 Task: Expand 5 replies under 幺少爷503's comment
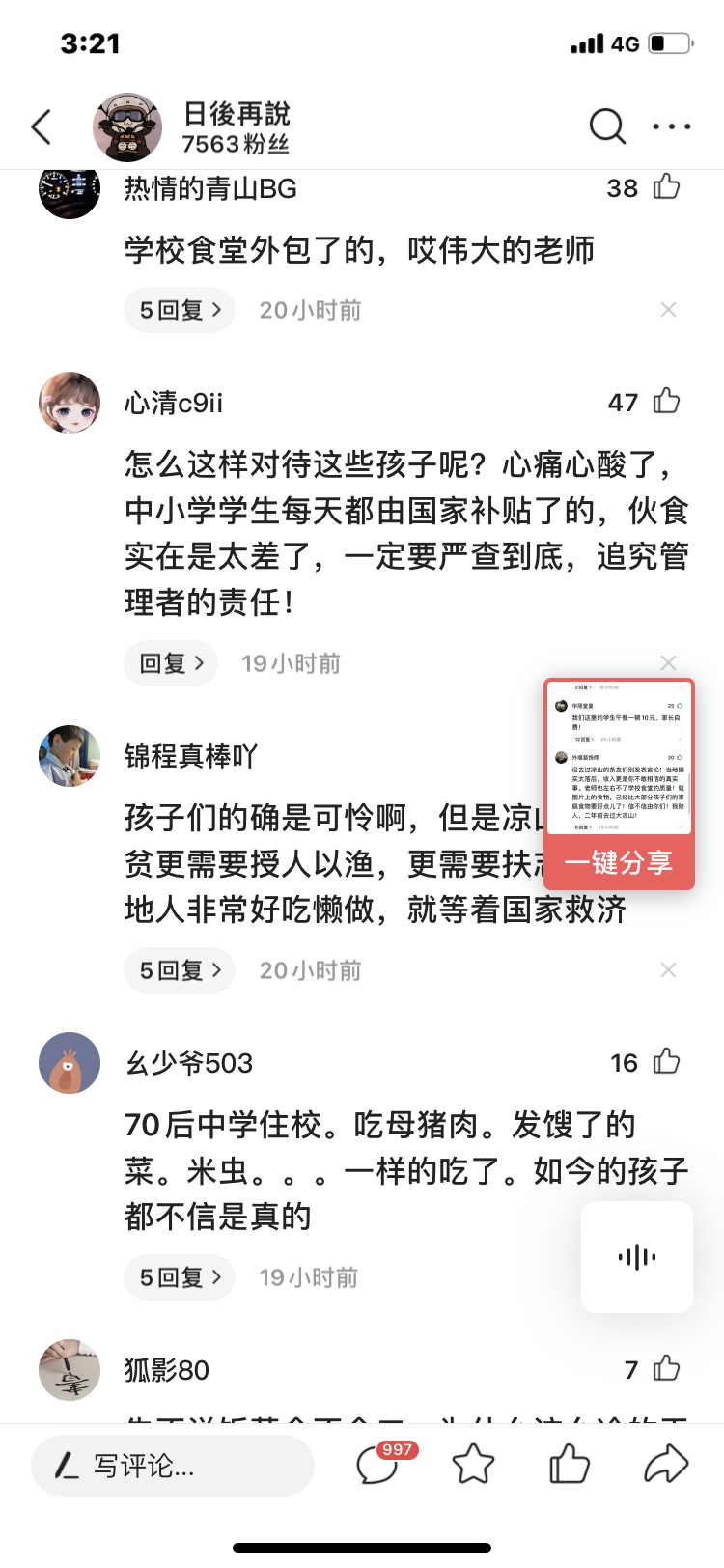tap(180, 1277)
